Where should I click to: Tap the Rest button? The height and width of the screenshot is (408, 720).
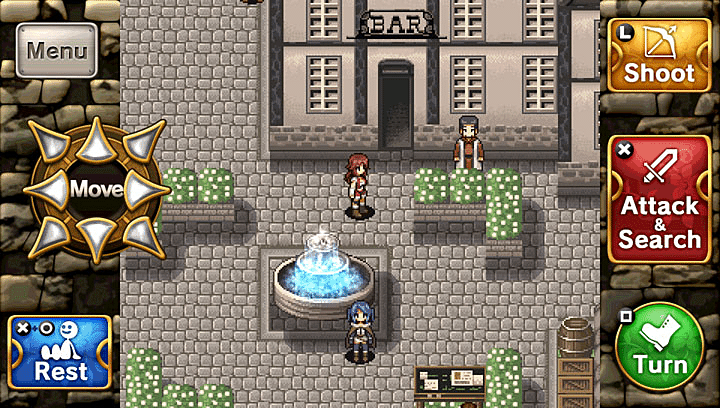[60, 352]
